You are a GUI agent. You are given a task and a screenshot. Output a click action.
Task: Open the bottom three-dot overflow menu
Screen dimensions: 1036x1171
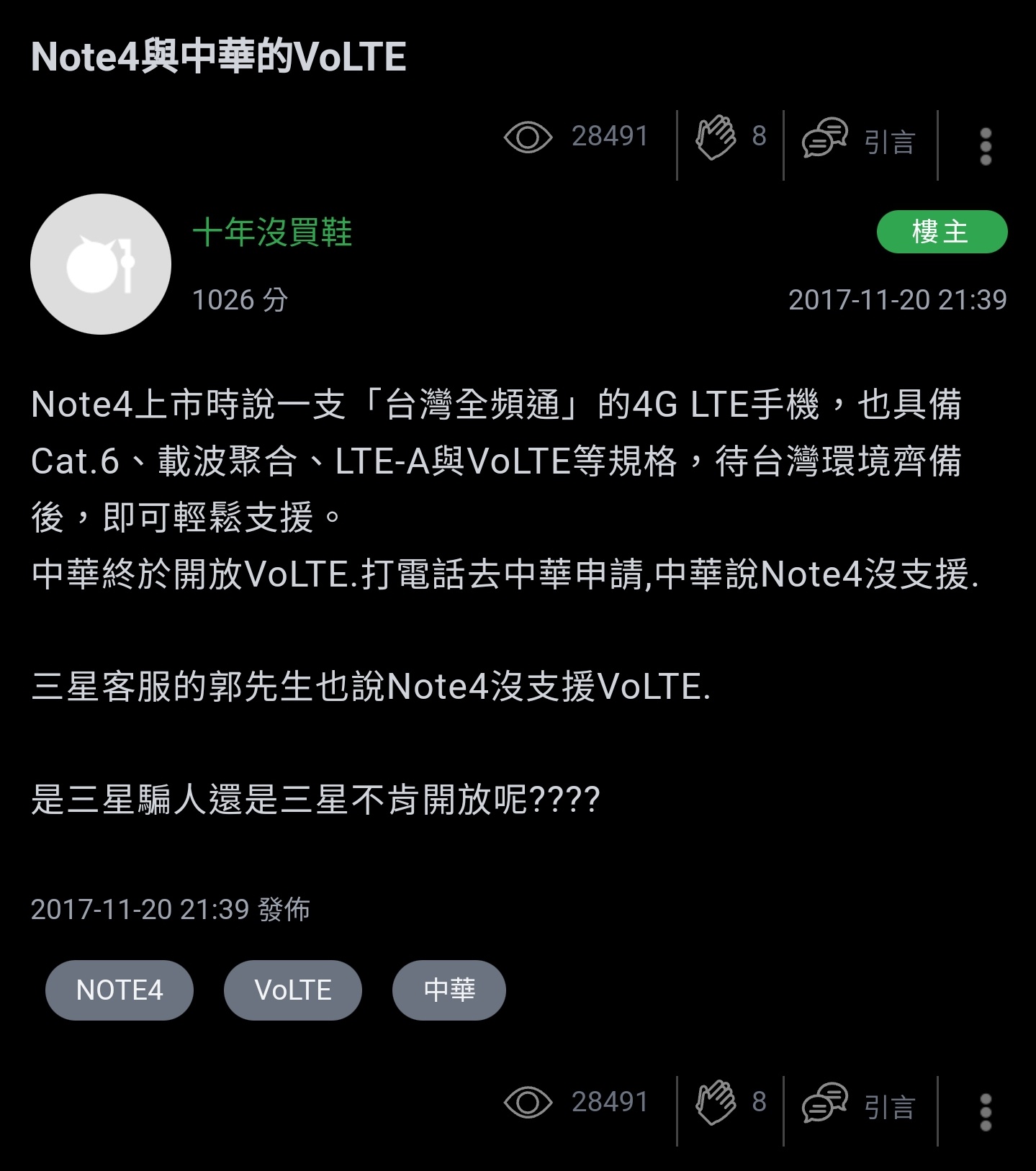[986, 1112]
